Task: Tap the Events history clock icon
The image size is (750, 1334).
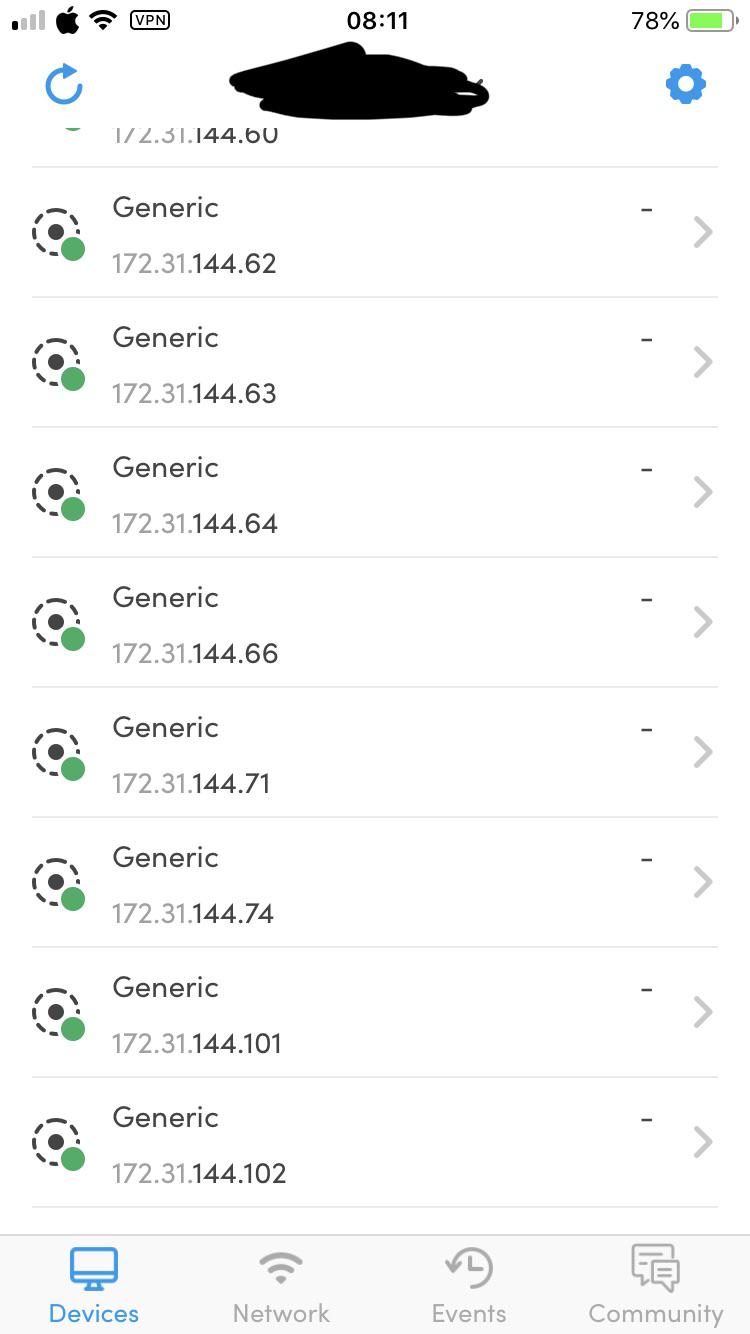Action: (x=468, y=1267)
